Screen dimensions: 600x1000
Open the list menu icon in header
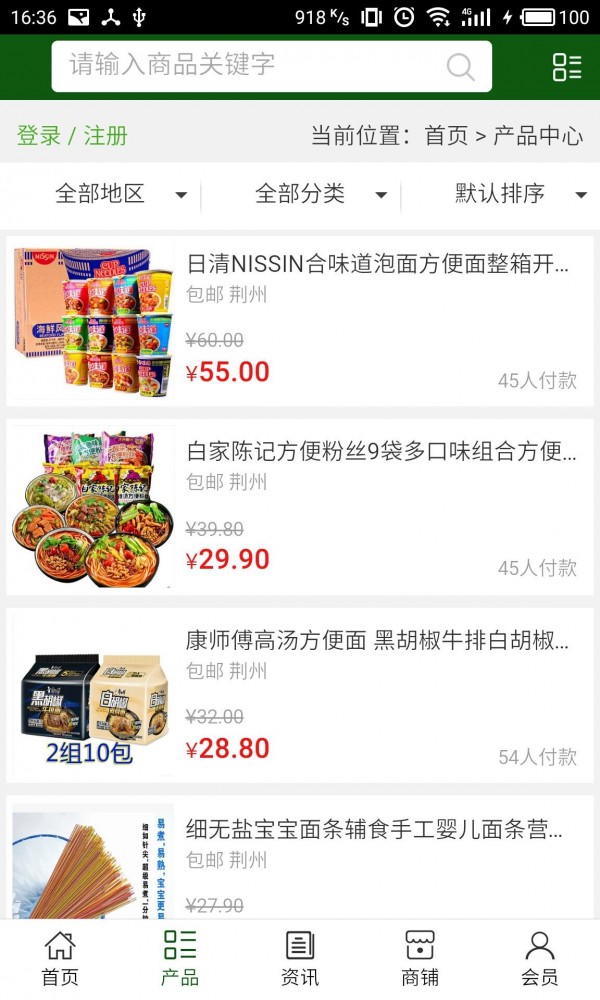pyautogui.click(x=567, y=67)
